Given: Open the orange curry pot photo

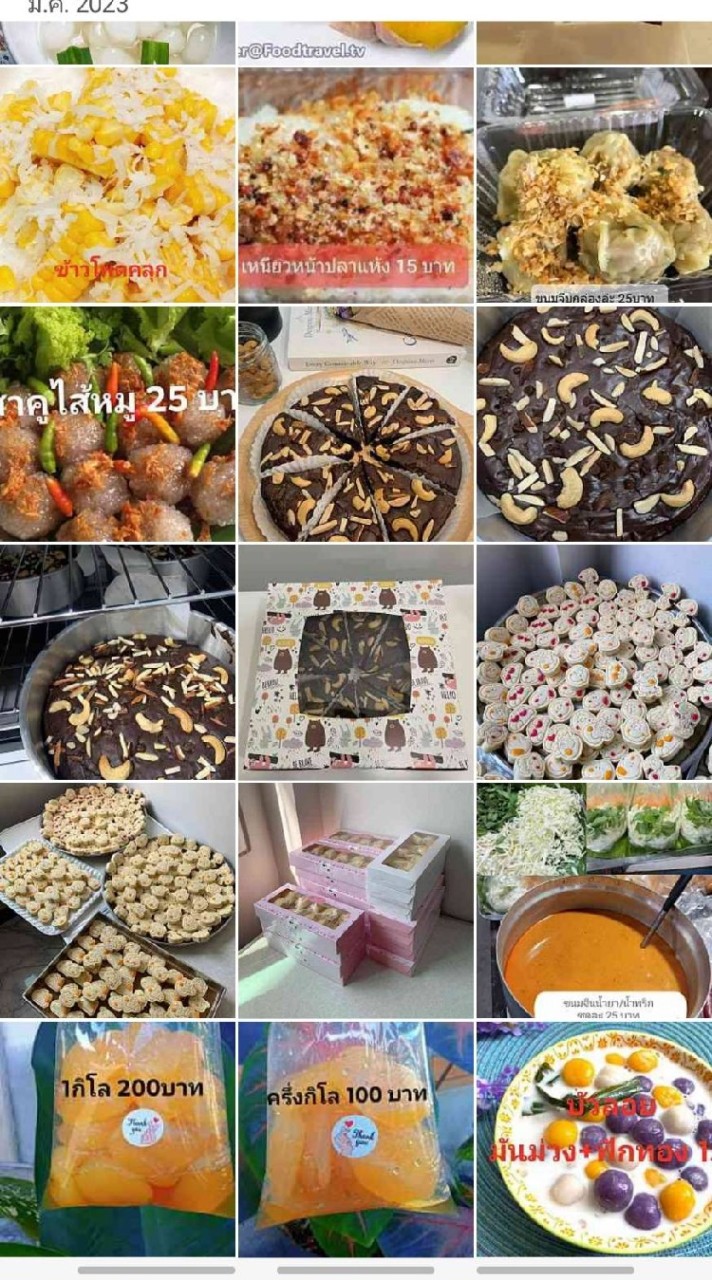Looking at the screenshot, I should (594, 900).
